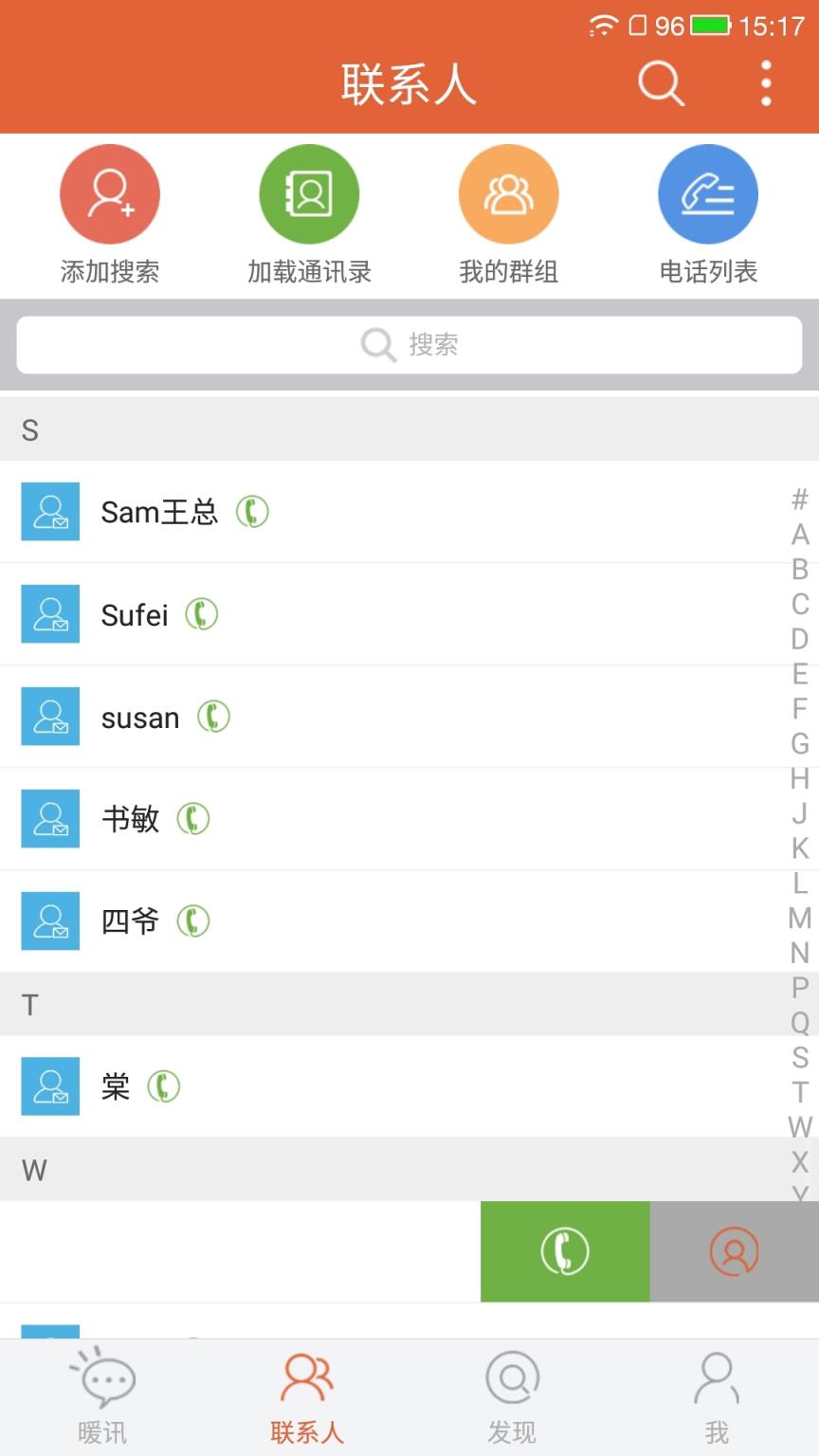Call 书敏 via her green phone icon

(x=194, y=818)
